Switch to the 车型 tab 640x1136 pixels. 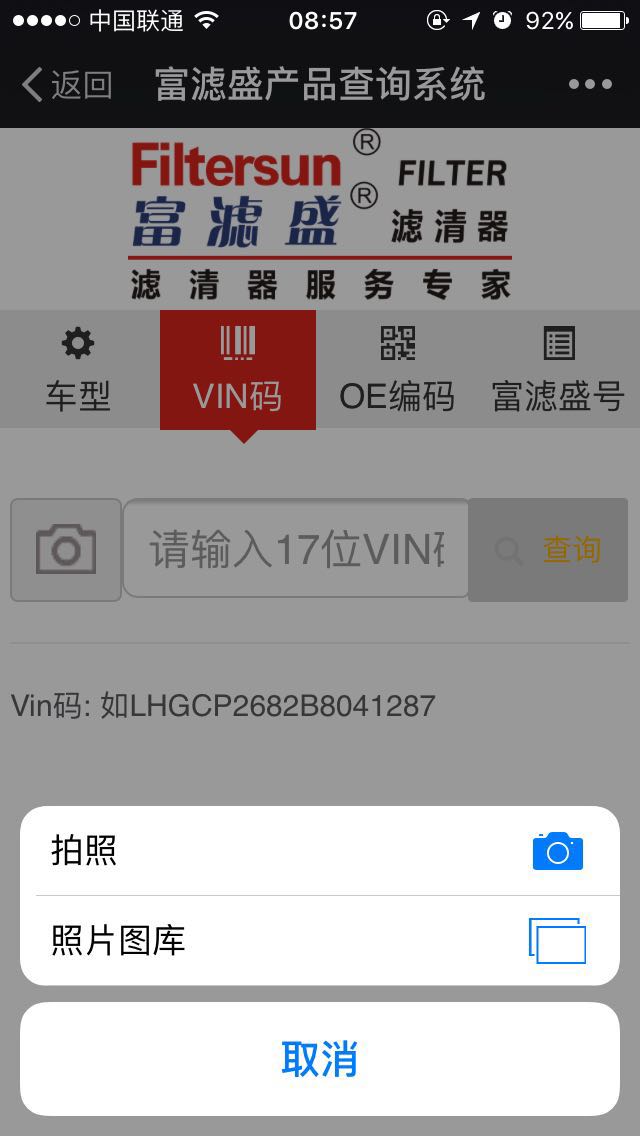pyautogui.click(x=78, y=369)
